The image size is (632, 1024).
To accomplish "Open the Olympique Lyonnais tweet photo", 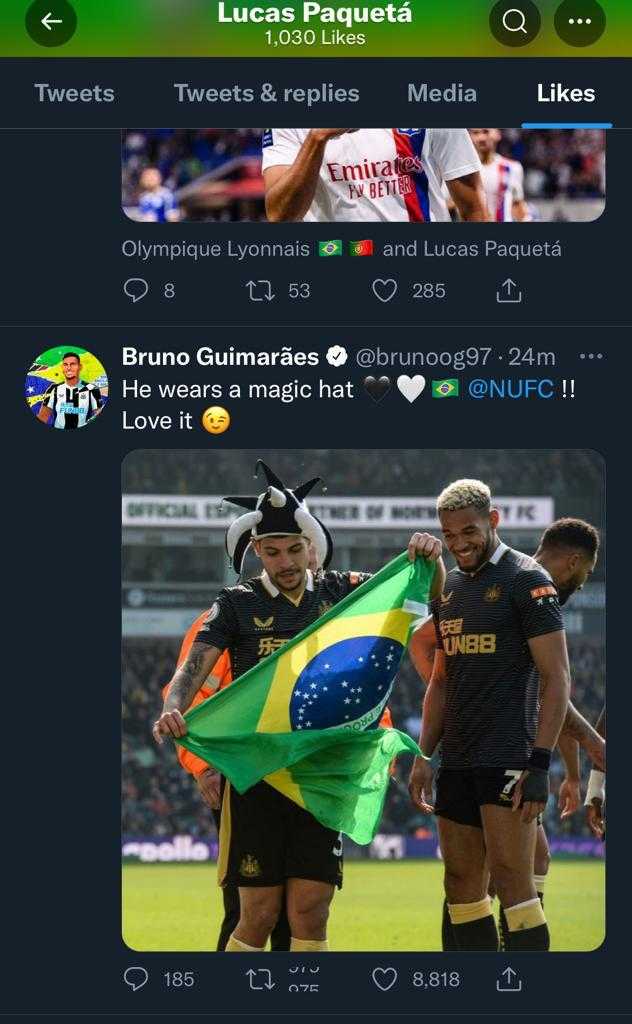I will point(364,175).
